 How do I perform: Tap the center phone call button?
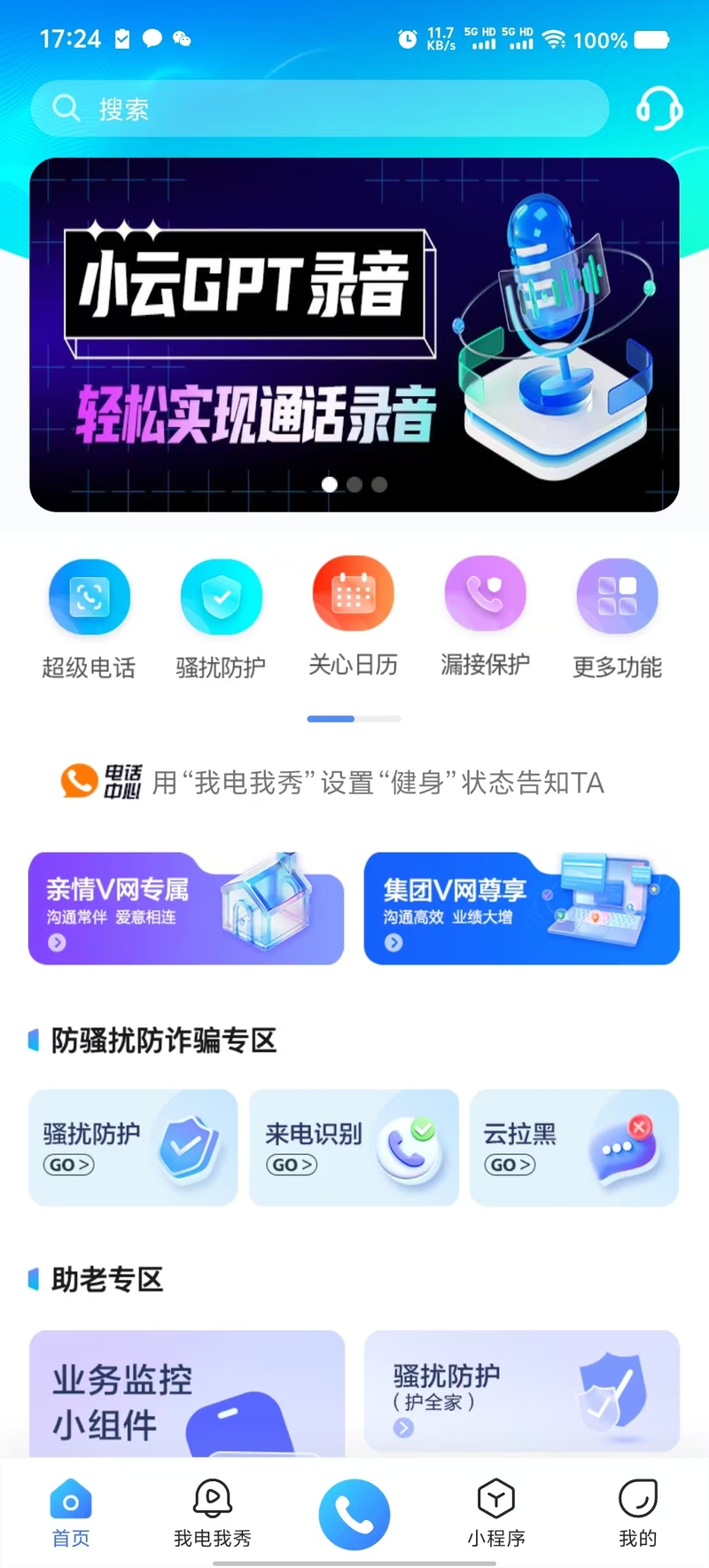(354, 1516)
